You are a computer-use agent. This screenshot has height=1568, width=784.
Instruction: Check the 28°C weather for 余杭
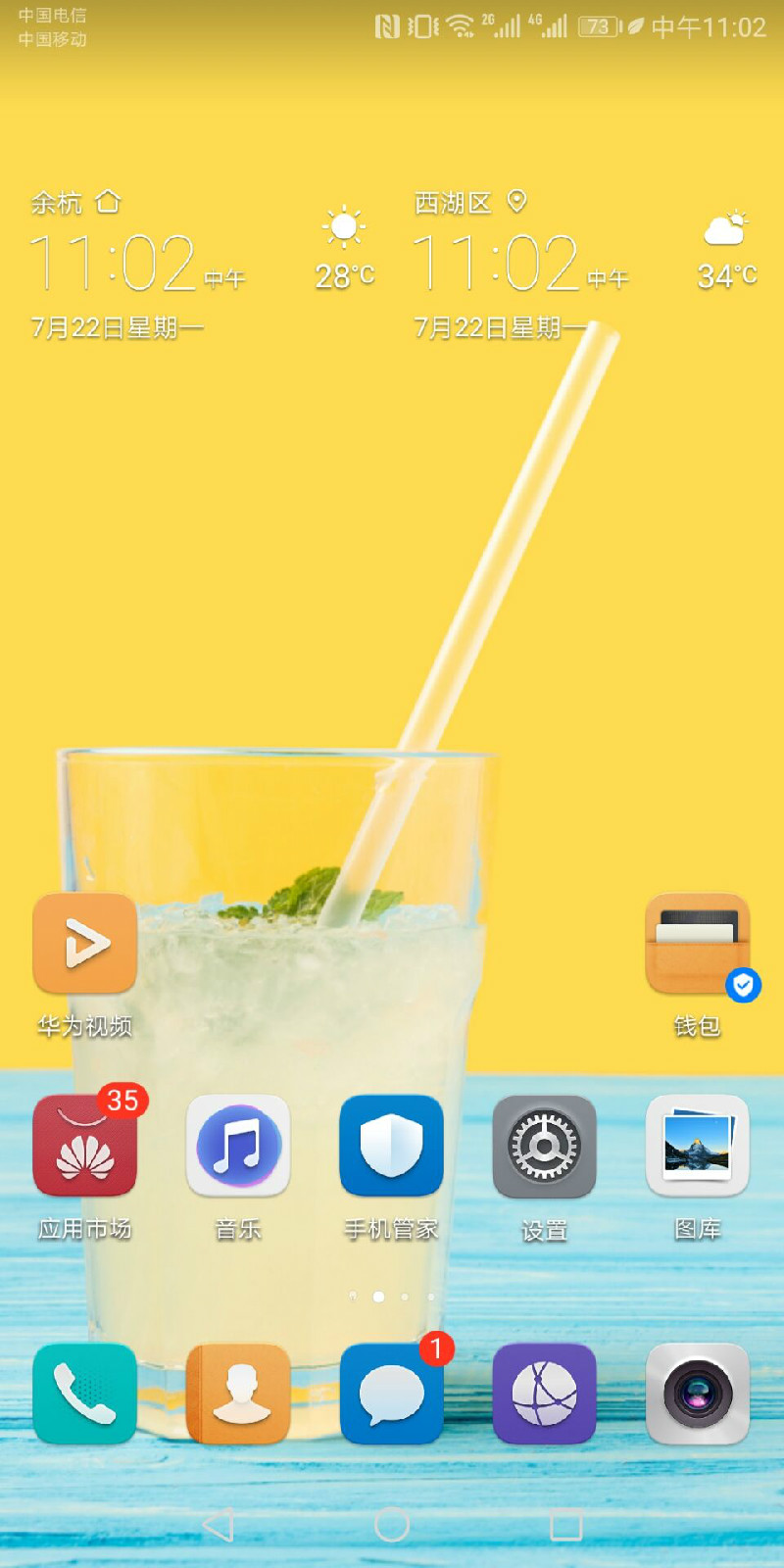345,249
